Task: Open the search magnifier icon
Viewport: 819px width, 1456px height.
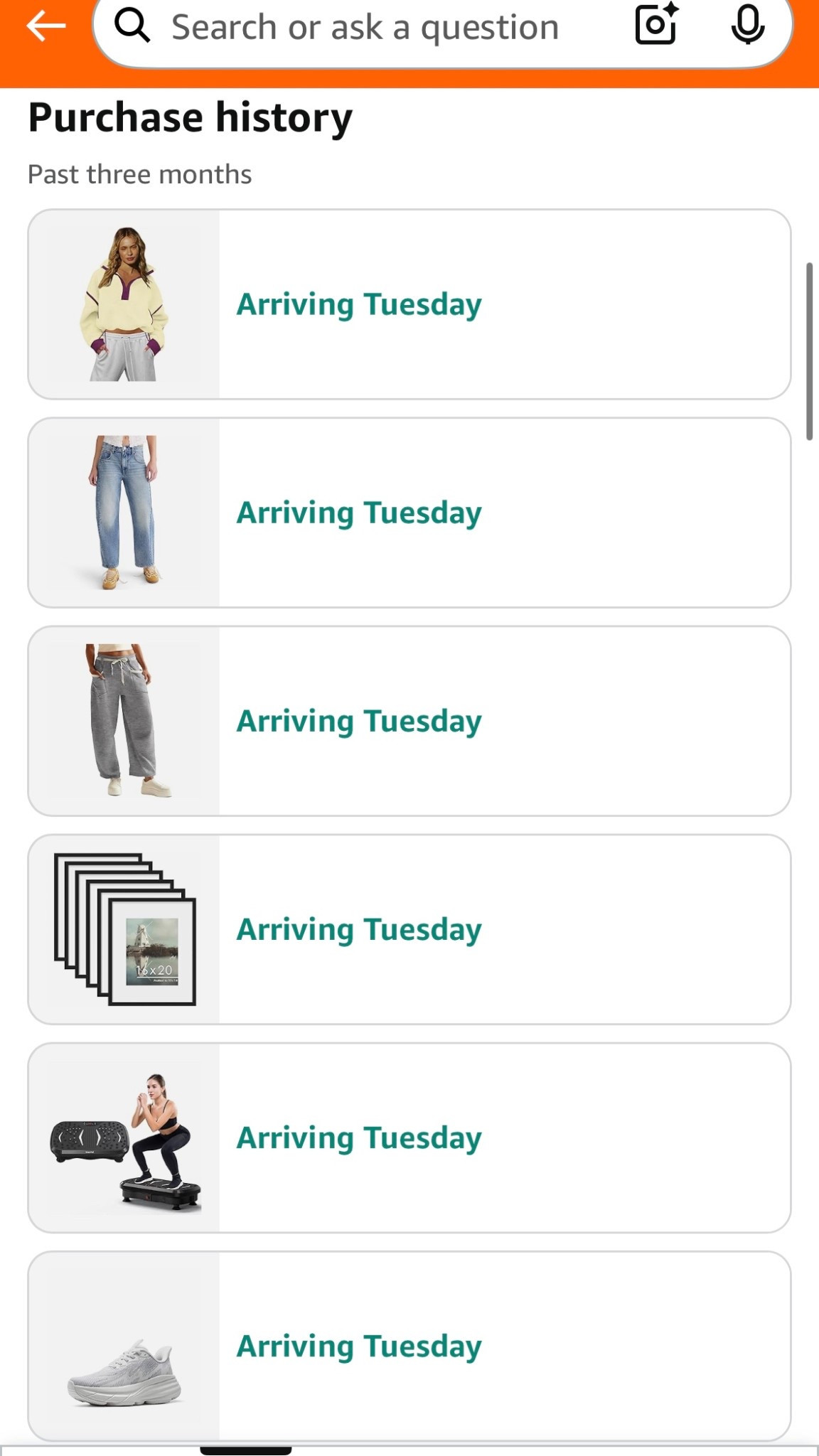Action: click(x=132, y=27)
